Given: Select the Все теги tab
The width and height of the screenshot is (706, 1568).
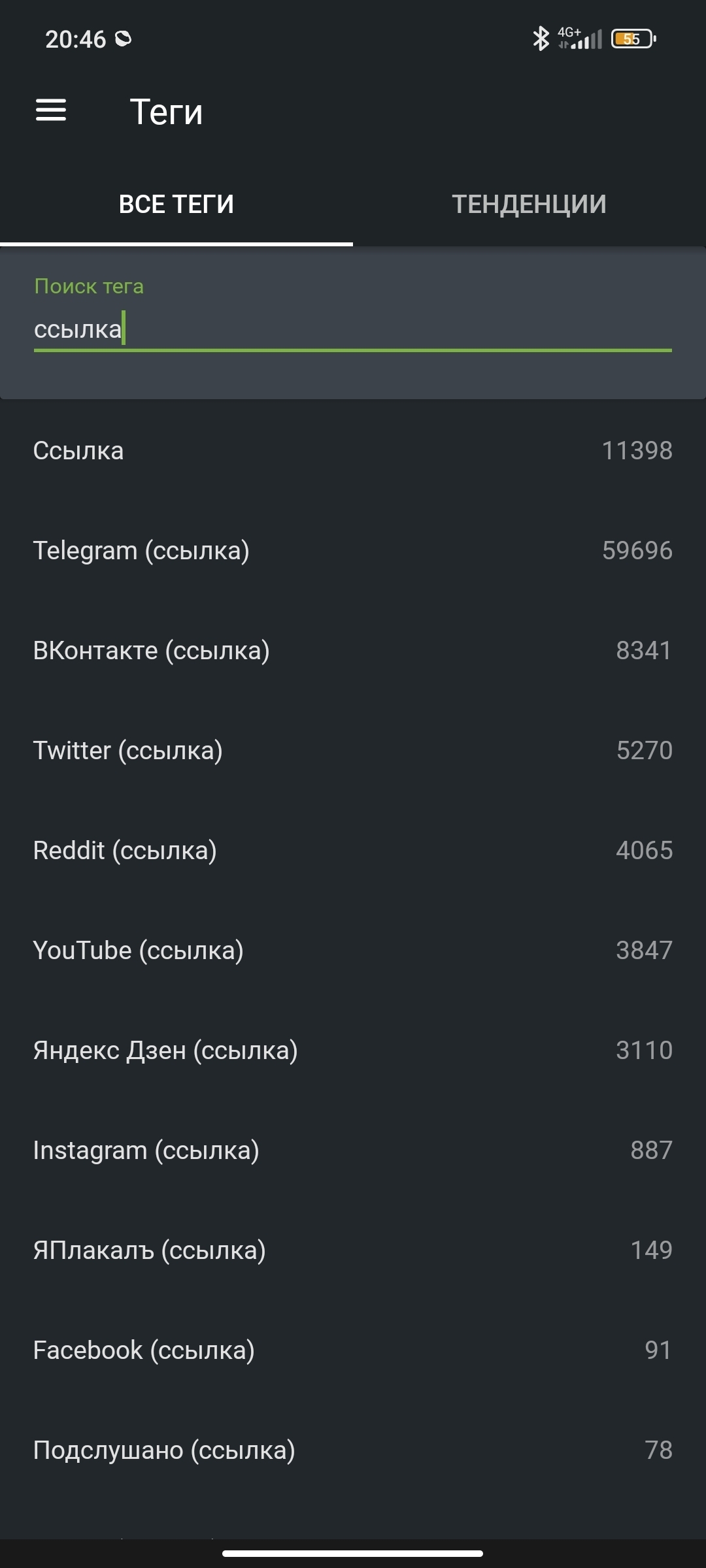Looking at the screenshot, I should [x=176, y=204].
